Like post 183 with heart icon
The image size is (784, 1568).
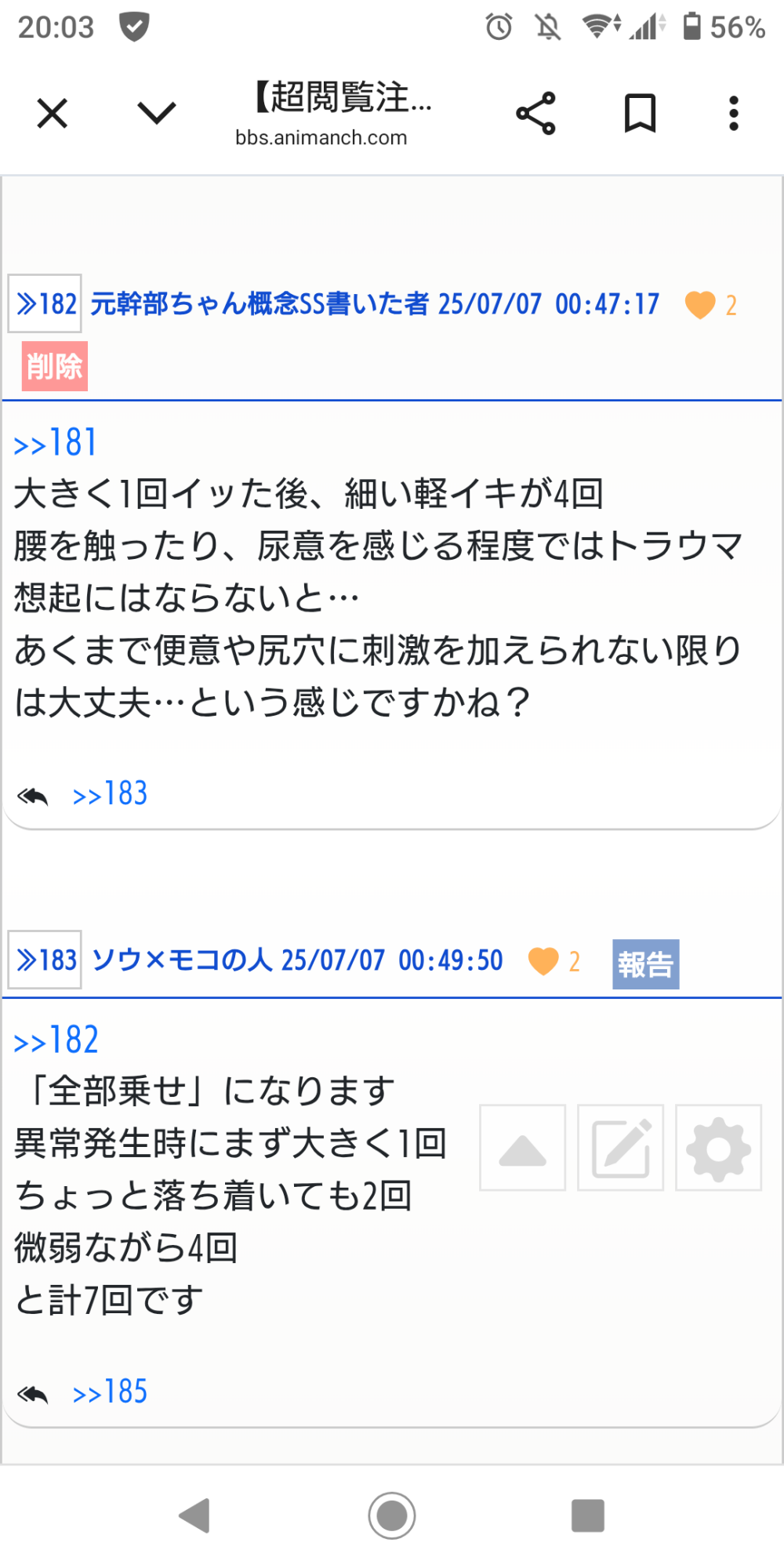coord(543,961)
